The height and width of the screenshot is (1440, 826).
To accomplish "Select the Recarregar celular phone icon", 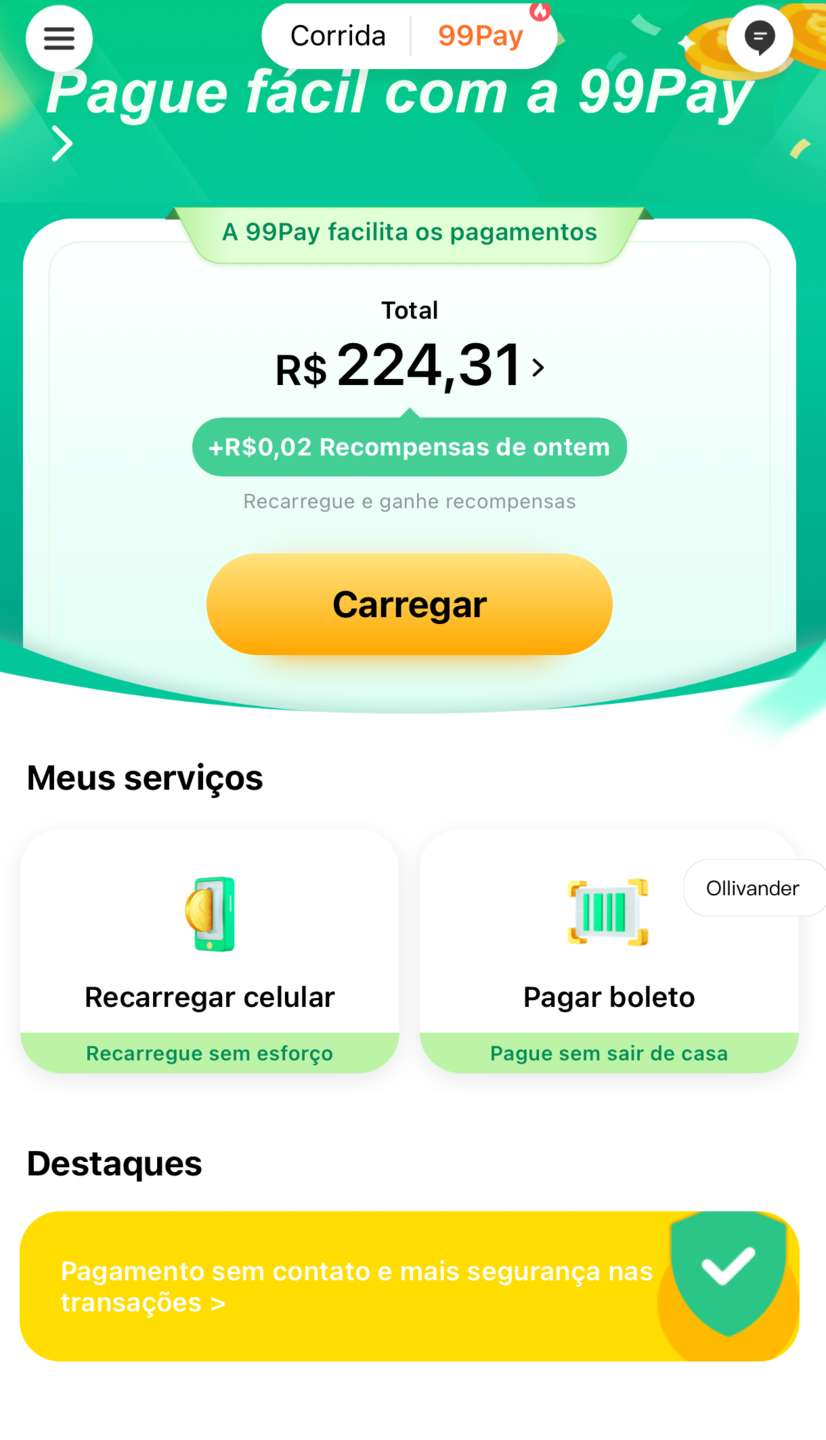I will 209,912.
